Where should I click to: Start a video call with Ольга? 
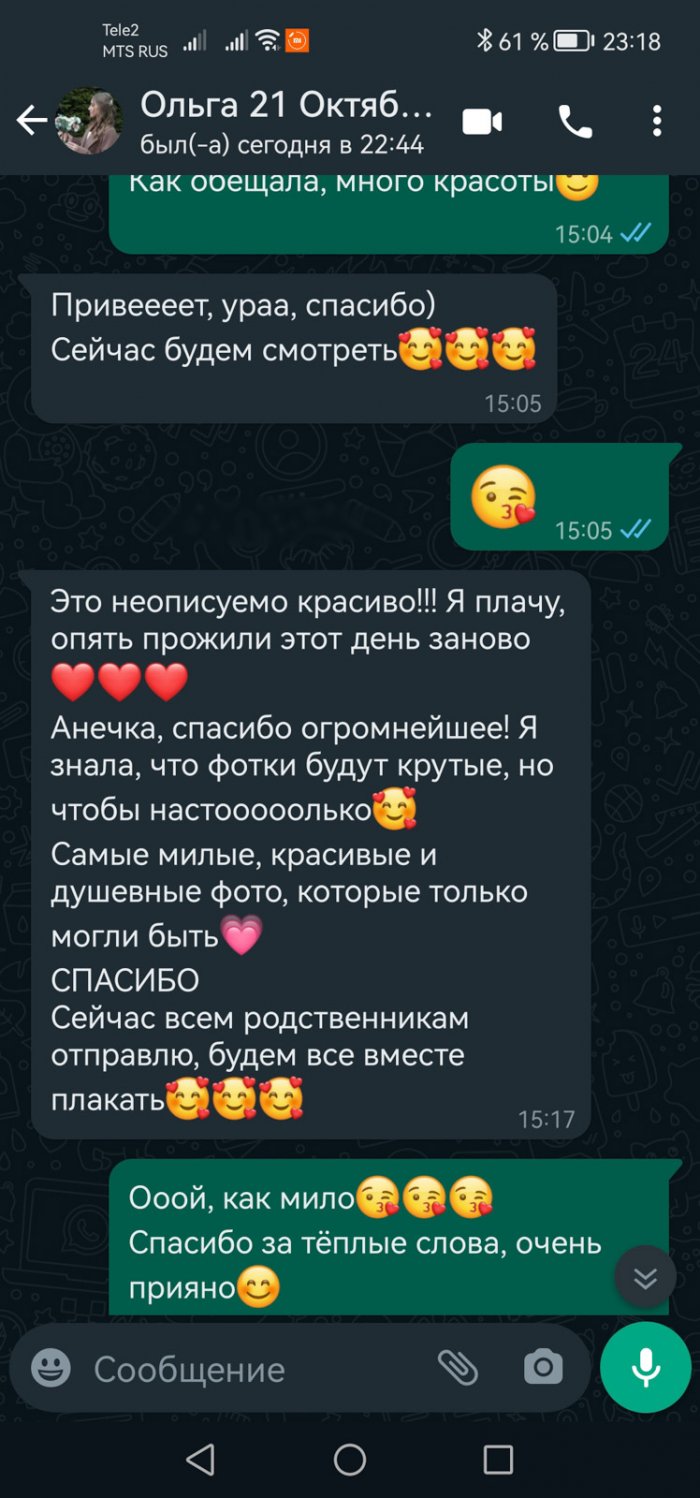[482, 122]
